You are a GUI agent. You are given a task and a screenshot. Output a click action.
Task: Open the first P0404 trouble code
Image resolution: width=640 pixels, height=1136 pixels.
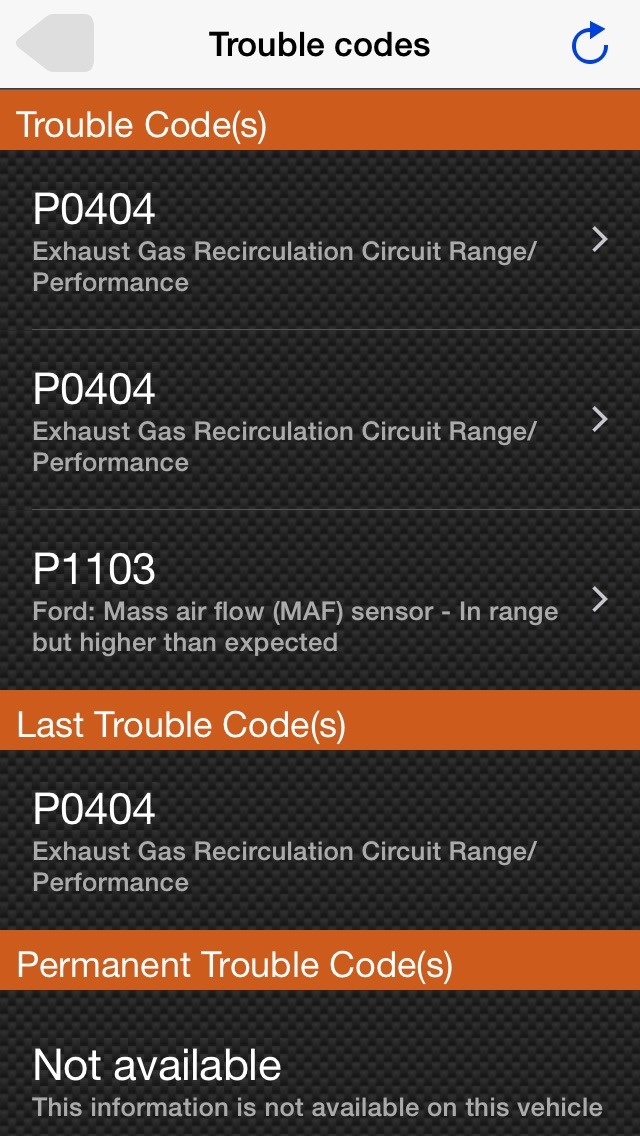pos(320,240)
